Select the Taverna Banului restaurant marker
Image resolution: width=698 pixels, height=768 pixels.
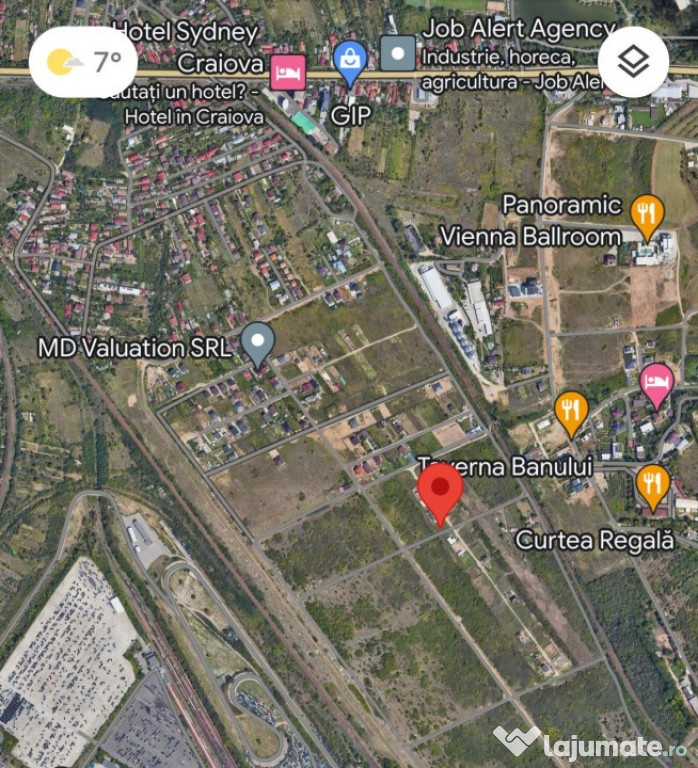pos(571,411)
